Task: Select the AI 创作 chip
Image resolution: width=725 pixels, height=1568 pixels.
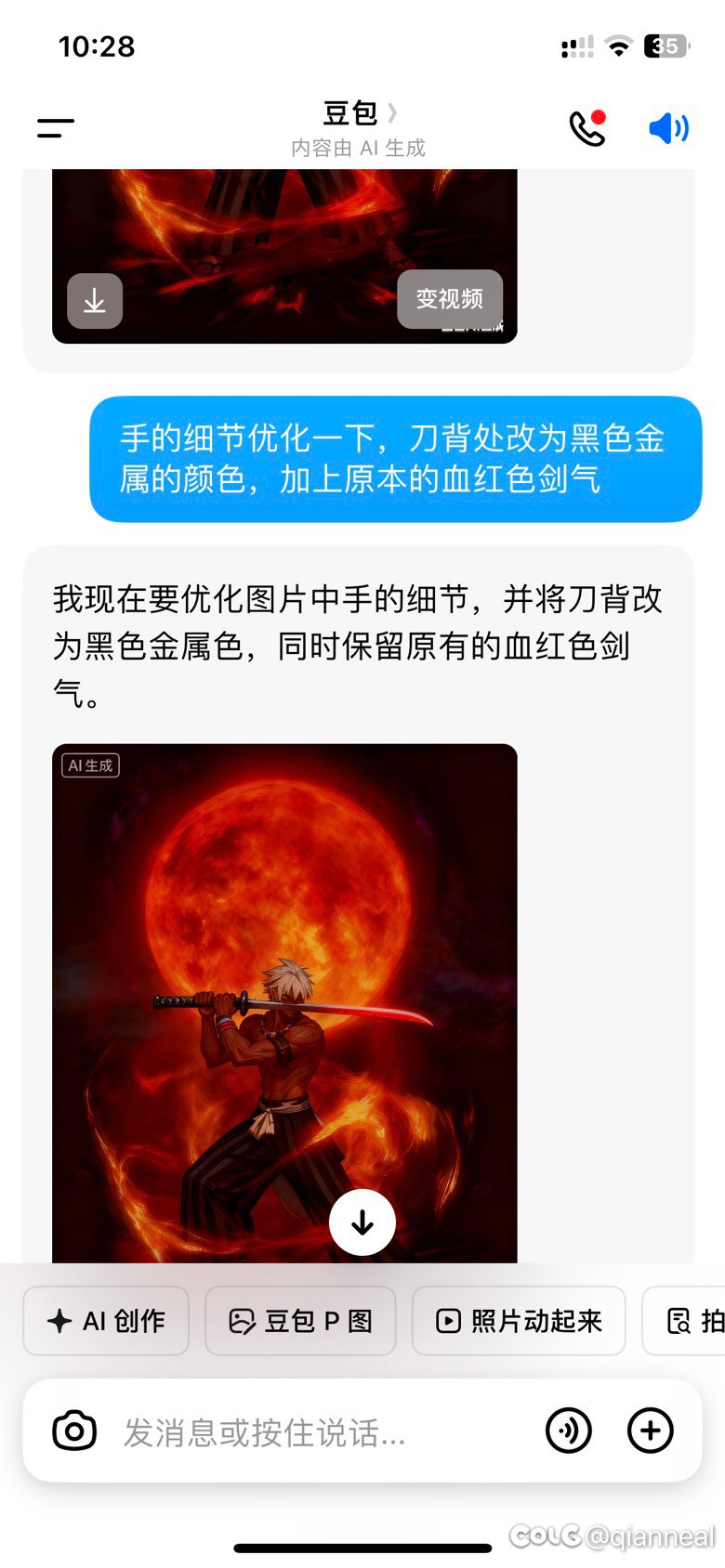Action: [x=106, y=1321]
